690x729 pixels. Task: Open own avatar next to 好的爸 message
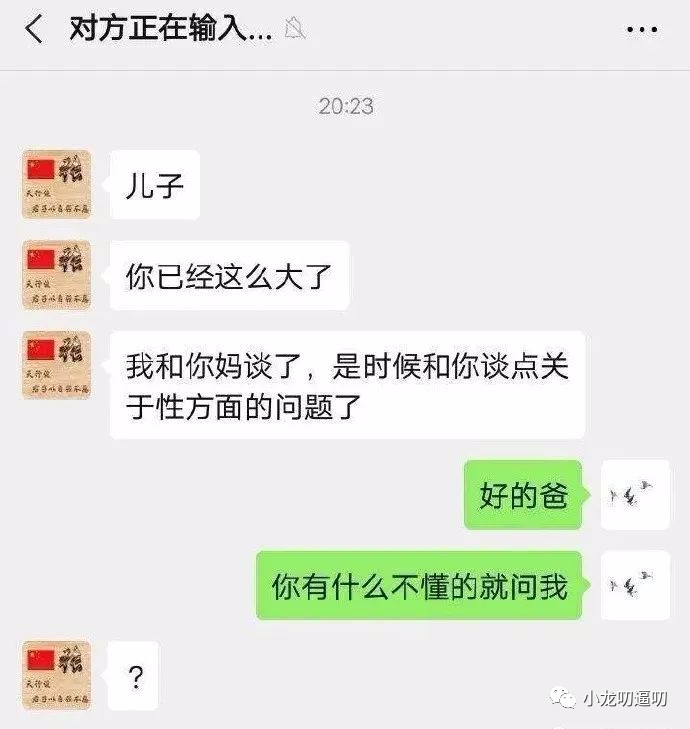pyautogui.click(x=635, y=495)
